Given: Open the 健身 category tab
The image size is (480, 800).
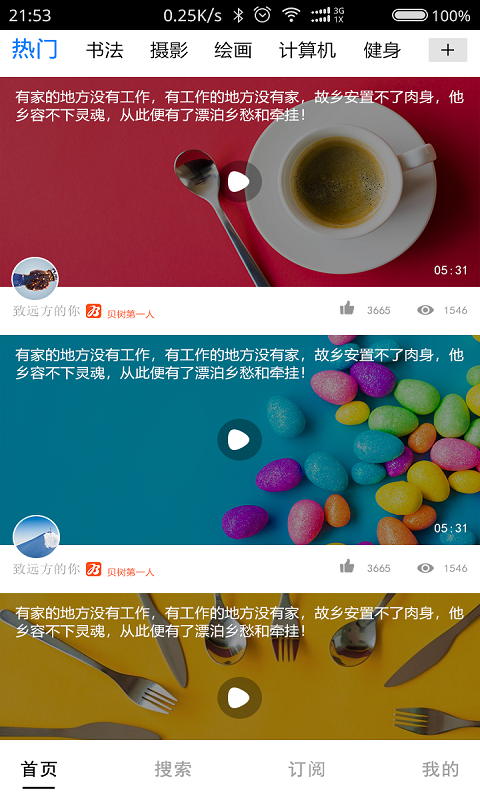Looking at the screenshot, I should pos(382,50).
